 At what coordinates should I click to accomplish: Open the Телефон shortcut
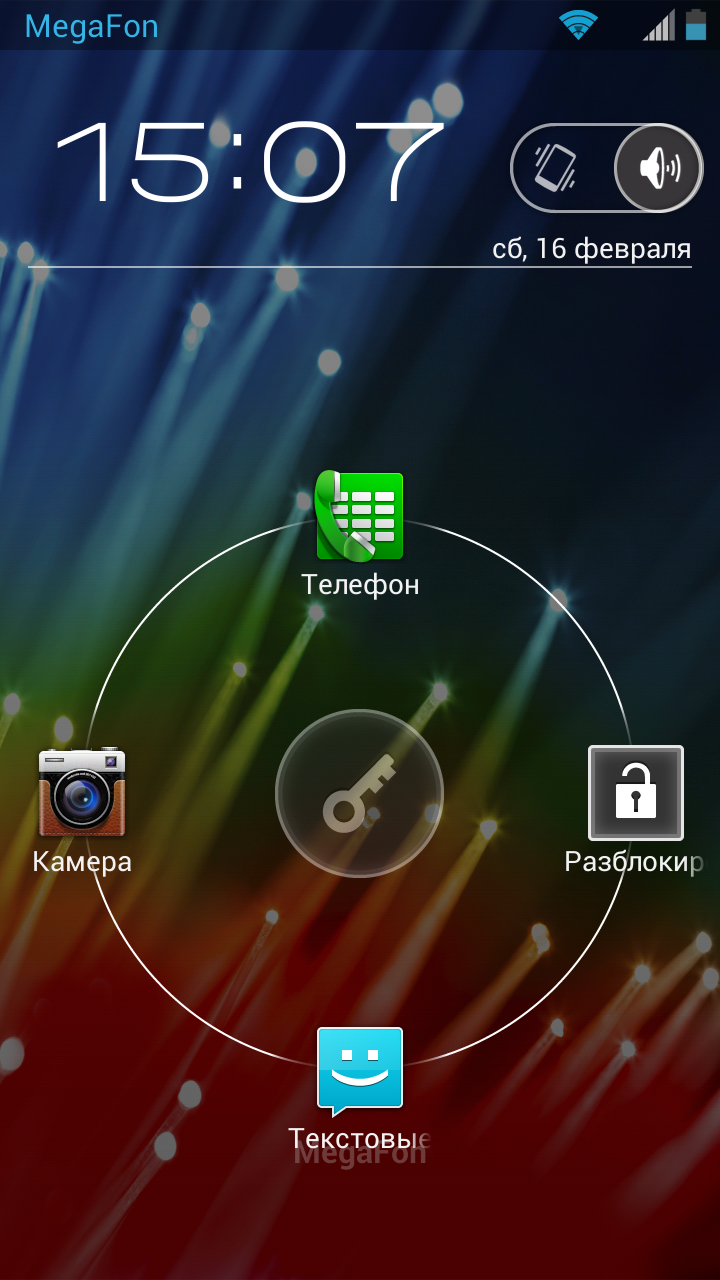(359, 516)
